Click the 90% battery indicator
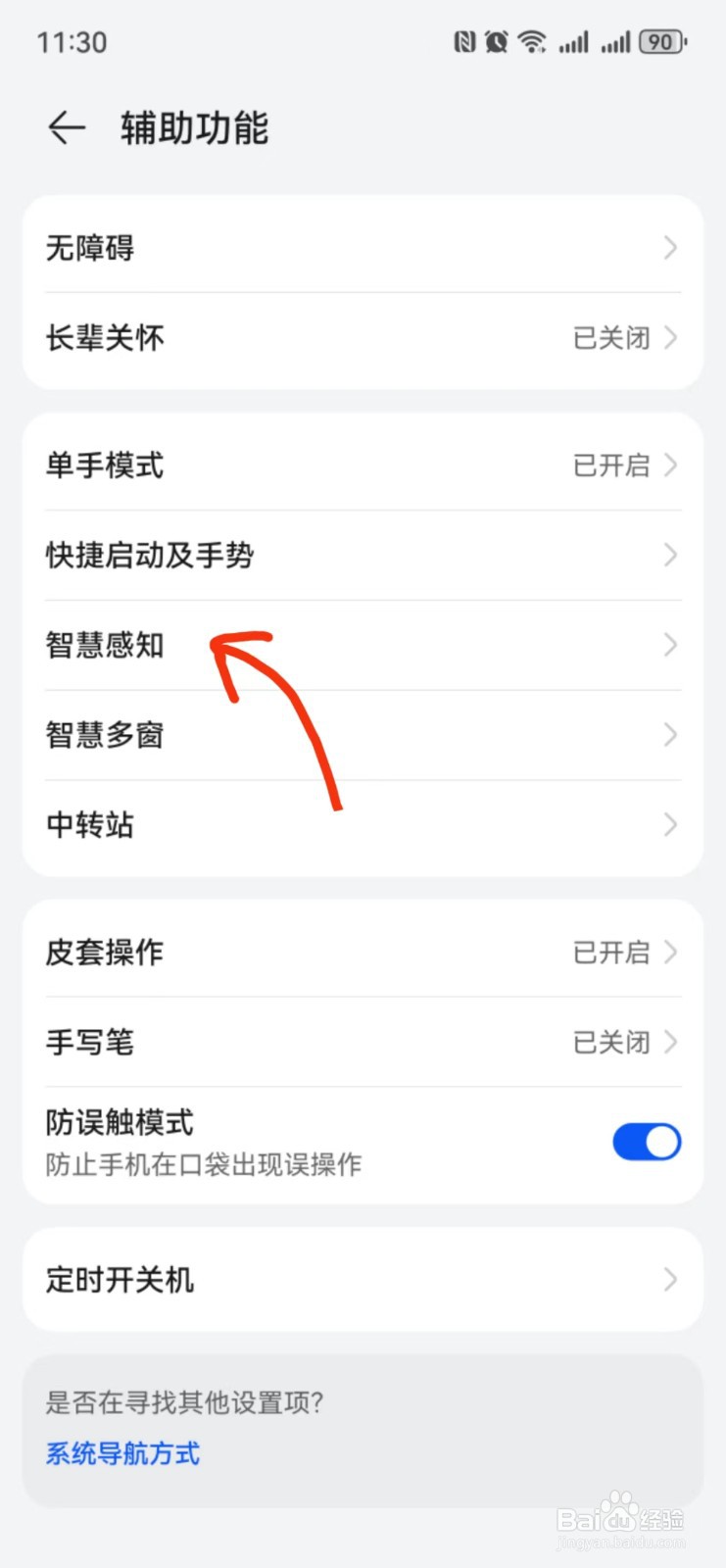Screen dimensions: 726x1568 point(662,41)
